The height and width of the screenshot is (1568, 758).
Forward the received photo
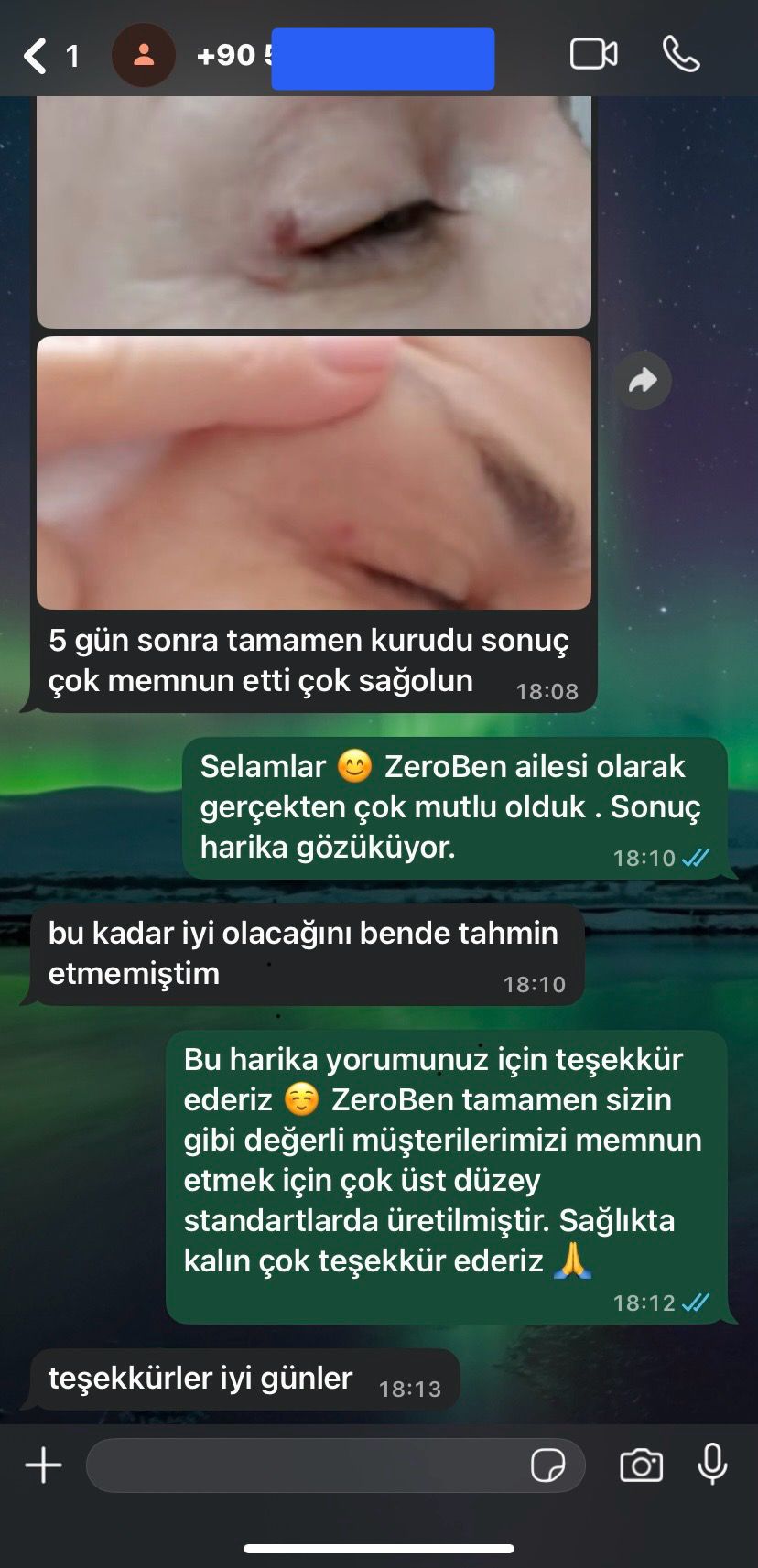(643, 381)
